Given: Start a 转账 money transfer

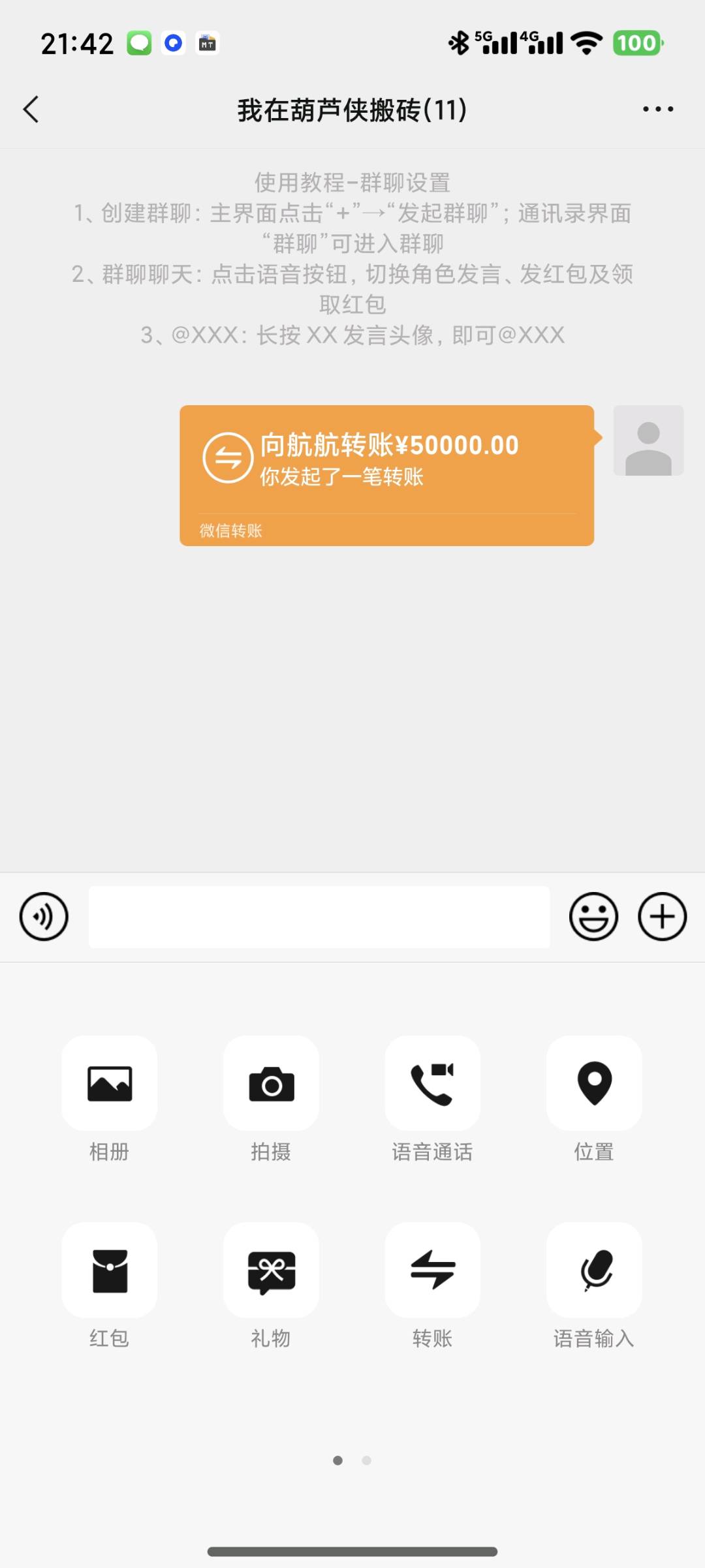Looking at the screenshot, I should coord(432,1270).
